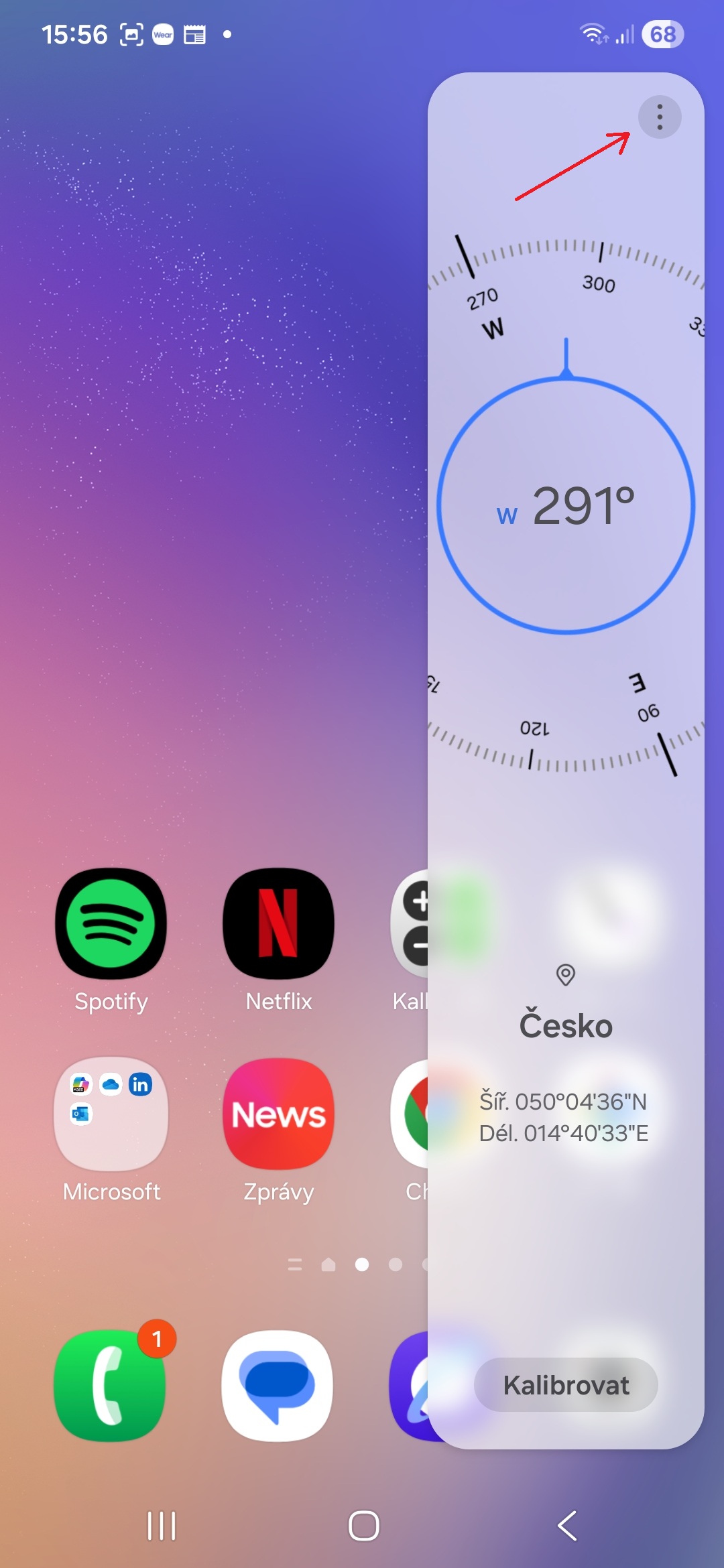Show recent apps from navigation bar
The height and width of the screenshot is (1568, 724).
click(x=162, y=1526)
